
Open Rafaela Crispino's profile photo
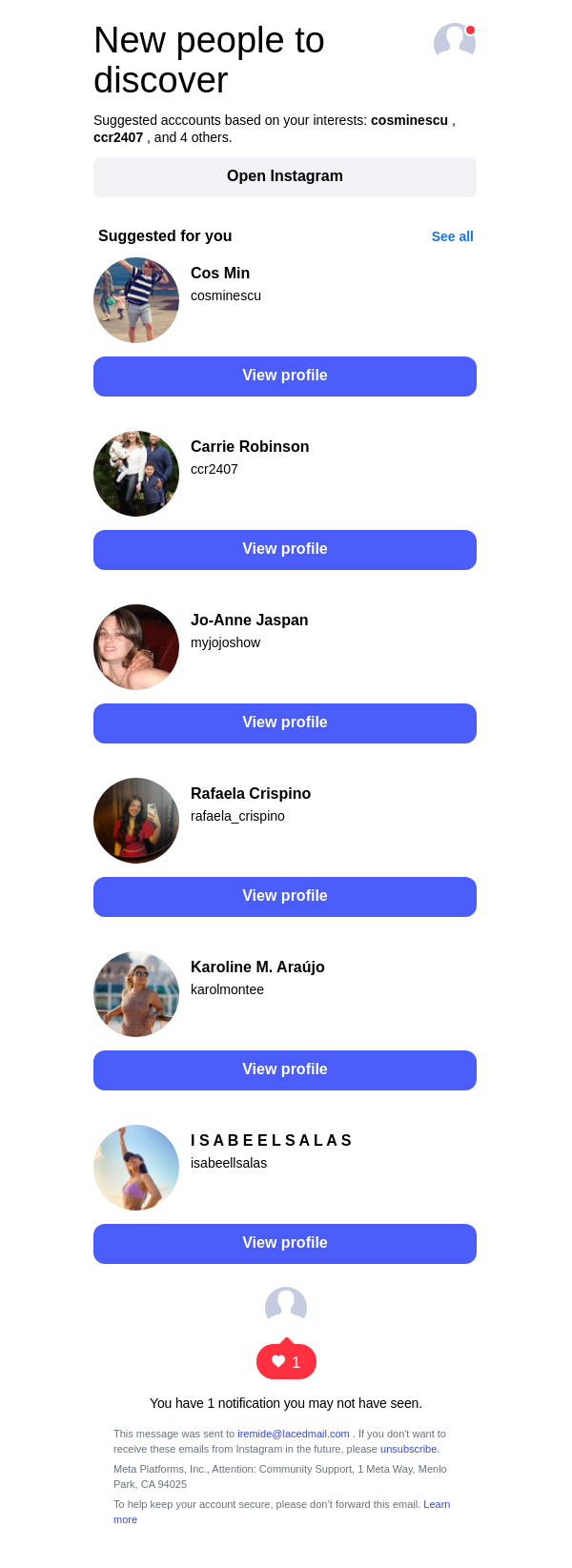click(136, 821)
